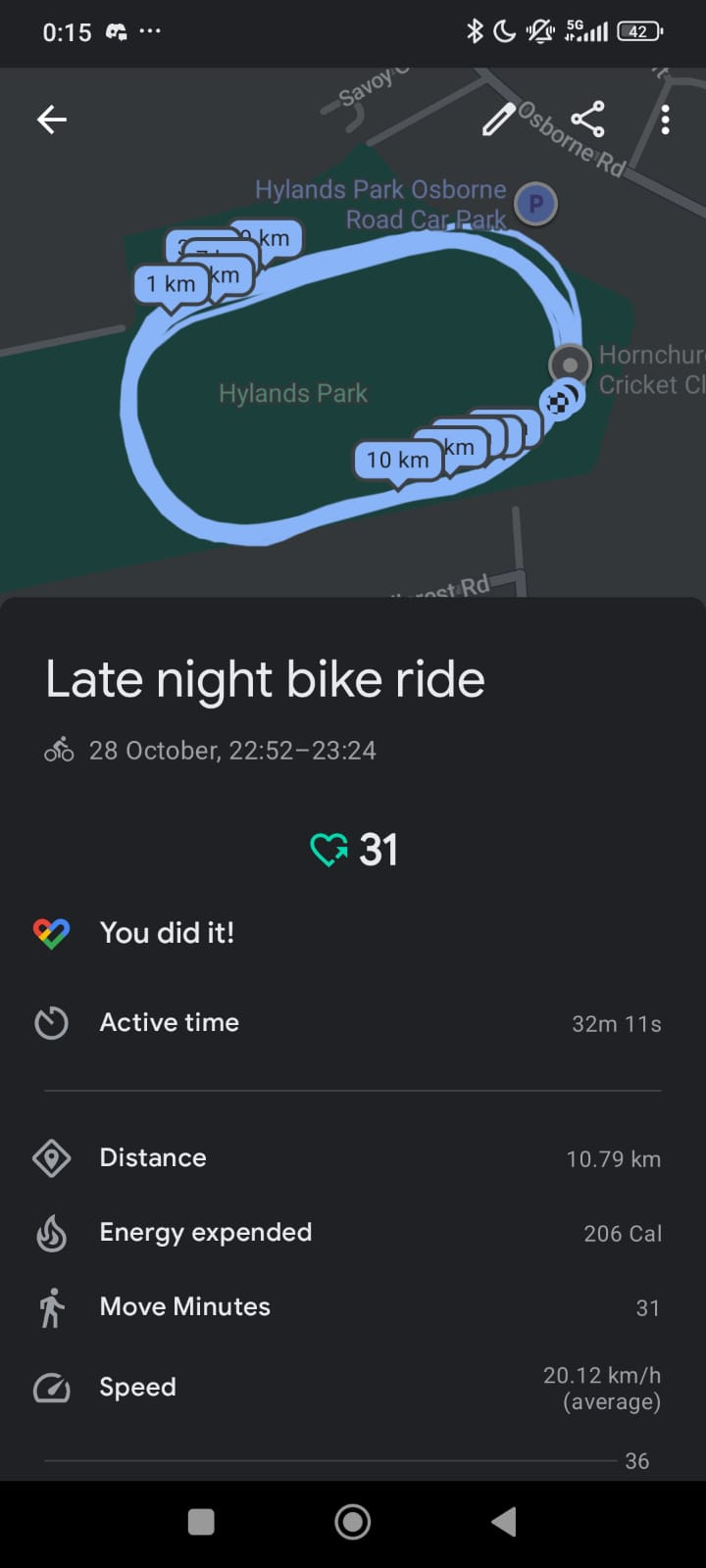
Task: Edit this bike ride activity
Action: tap(498, 120)
